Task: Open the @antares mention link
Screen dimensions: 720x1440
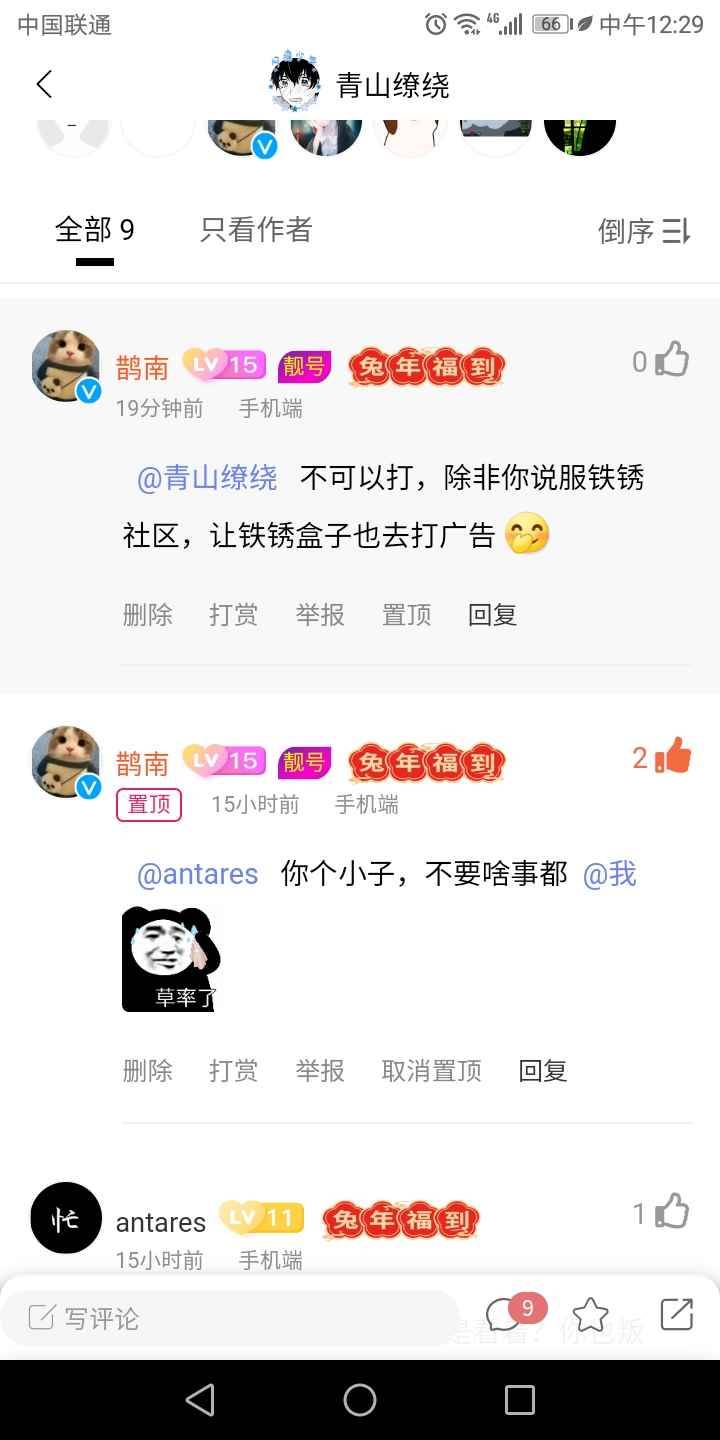Action: tap(198, 874)
